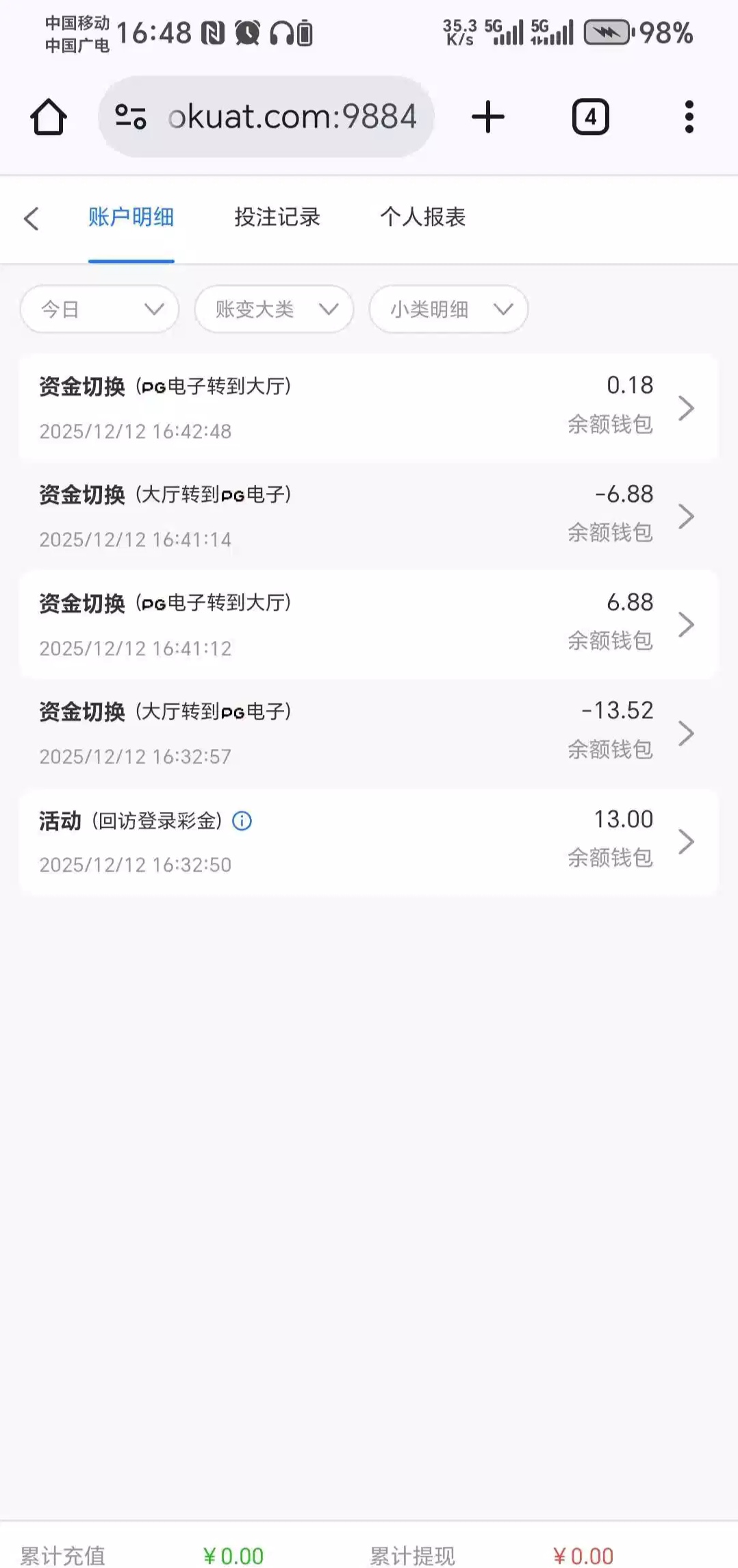Expand the 账变大类 dropdown

point(275,309)
